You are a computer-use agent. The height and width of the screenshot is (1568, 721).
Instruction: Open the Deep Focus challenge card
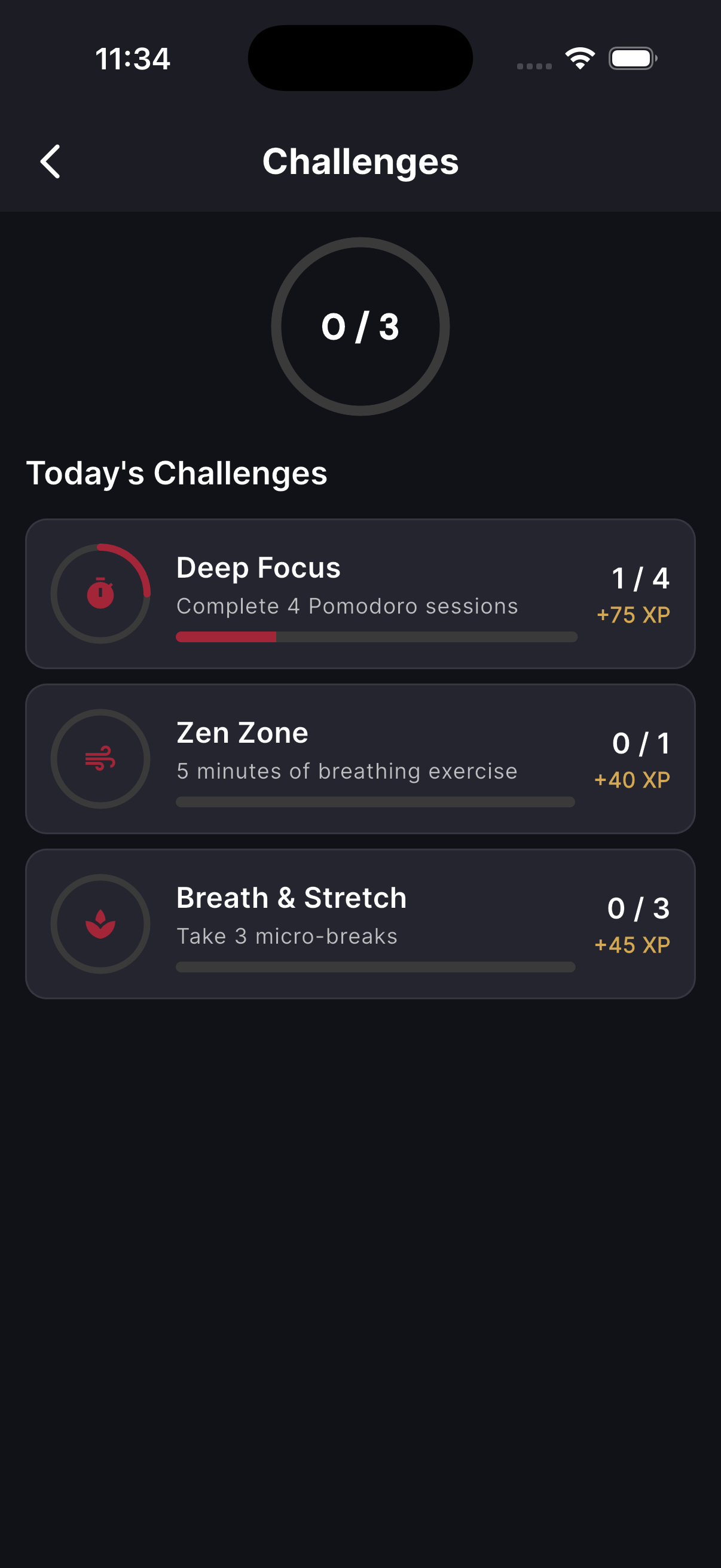pyautogui.click(x=360, y=593)
